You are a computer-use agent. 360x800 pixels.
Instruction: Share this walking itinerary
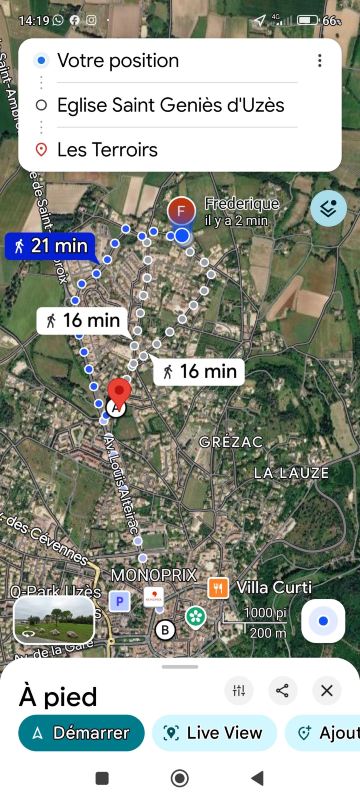(282, 691)
